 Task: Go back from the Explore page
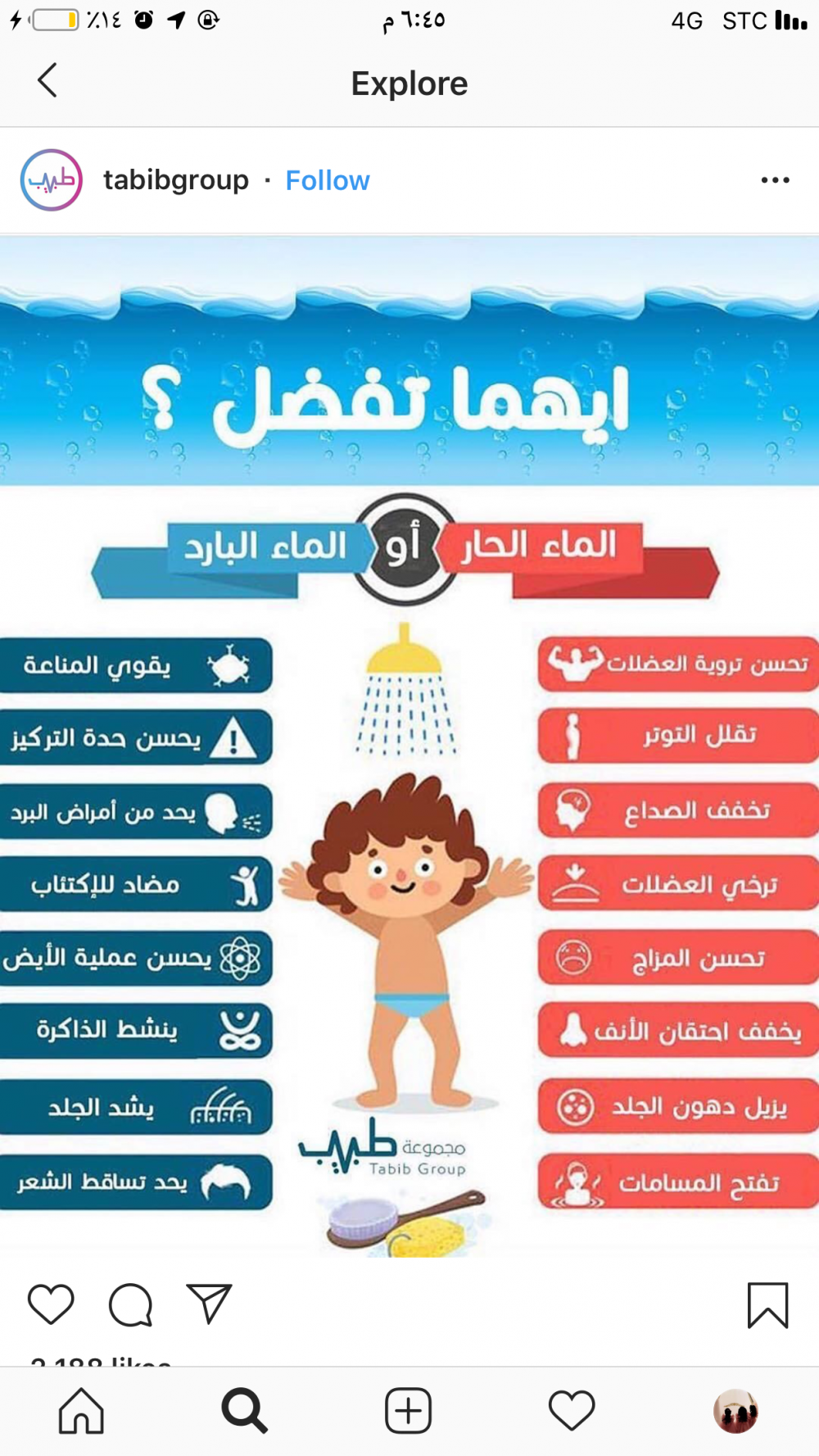[x=48, y=81]
